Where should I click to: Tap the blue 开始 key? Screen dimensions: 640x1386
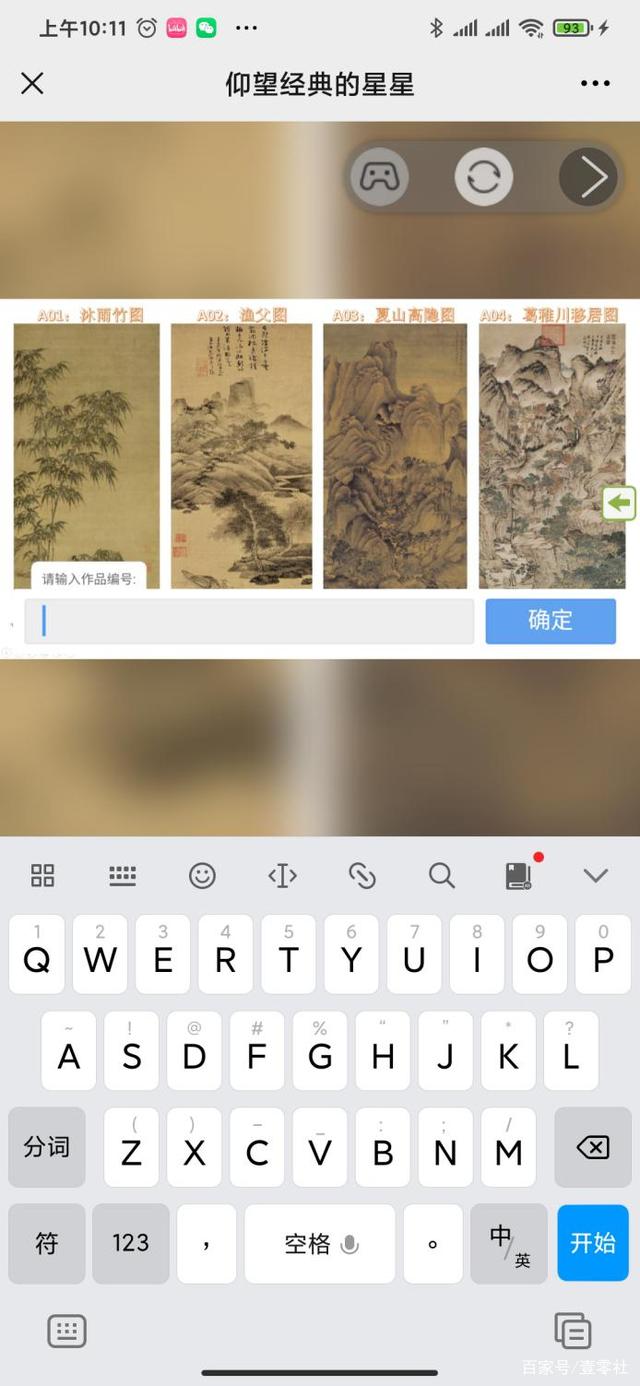(593, 1243)
